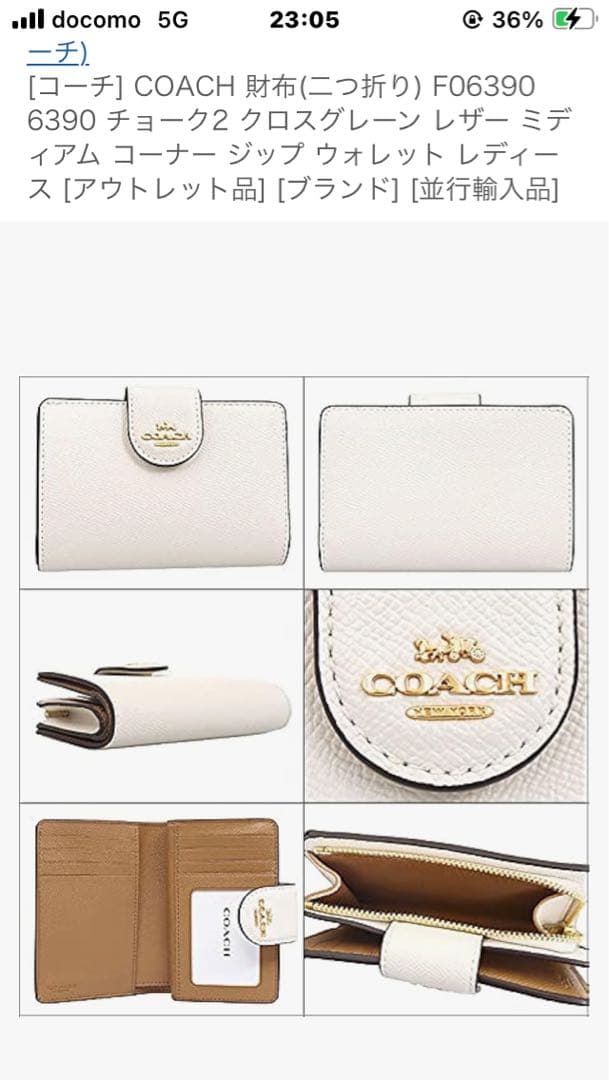
Task: Open the underlined brand link at top
Action: click(56, 52)
